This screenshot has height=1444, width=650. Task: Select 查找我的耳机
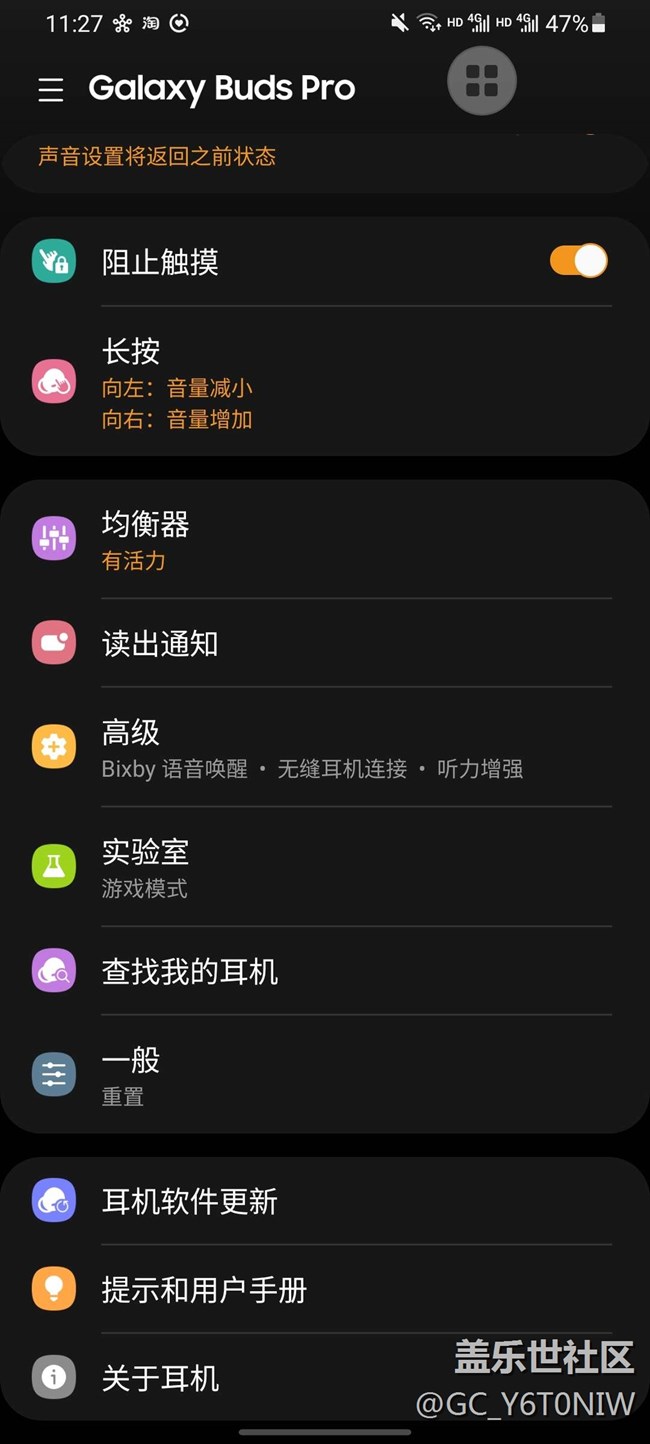click(325, 971)
